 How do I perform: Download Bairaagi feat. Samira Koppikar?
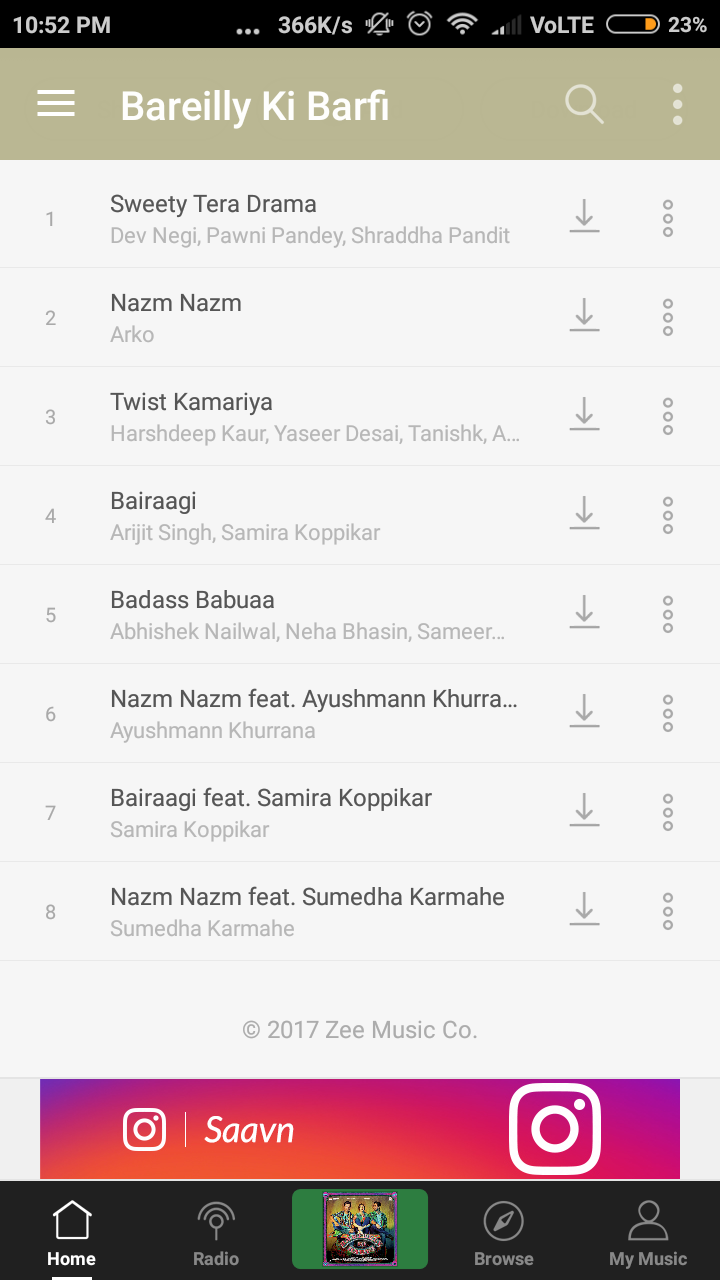click(x=584, y=812)
